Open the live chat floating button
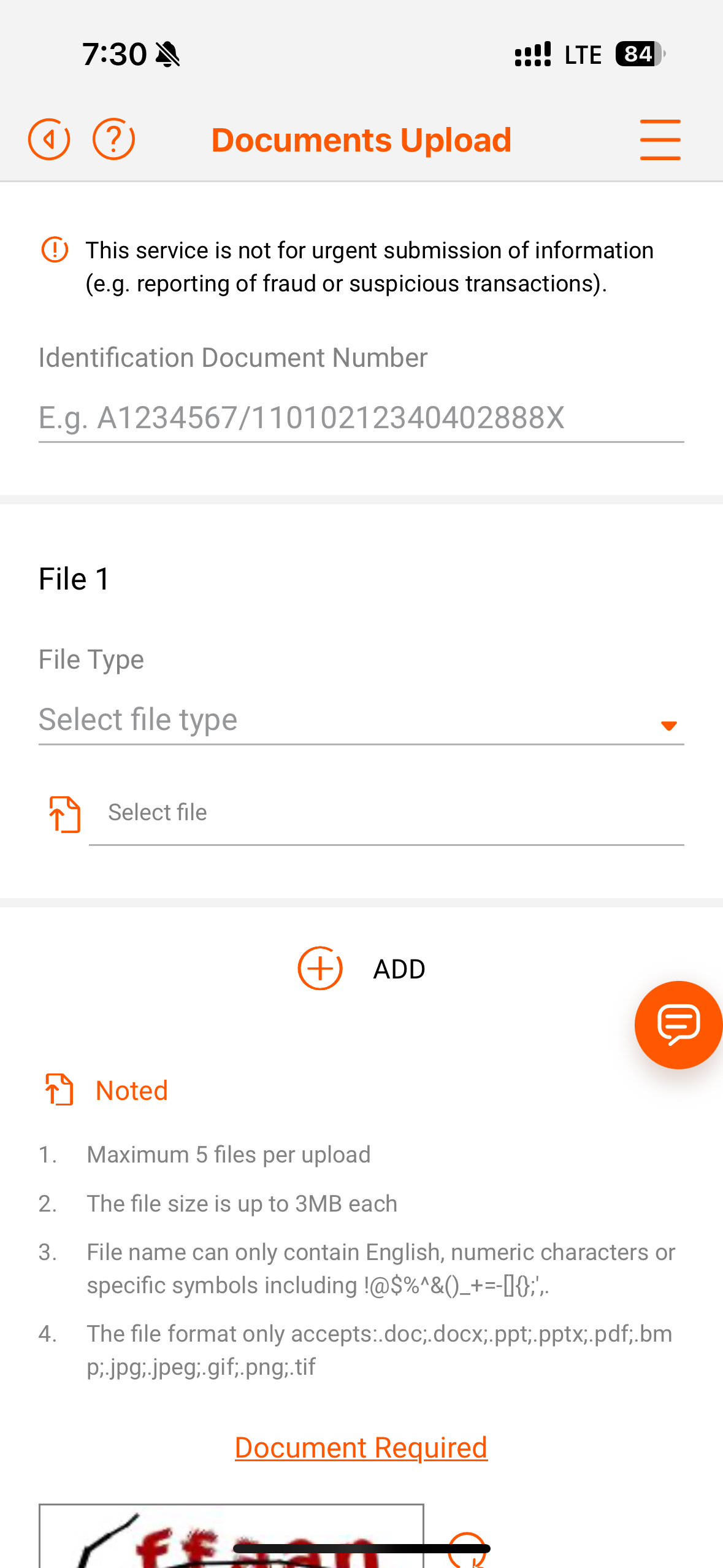 coord(678,1024)
